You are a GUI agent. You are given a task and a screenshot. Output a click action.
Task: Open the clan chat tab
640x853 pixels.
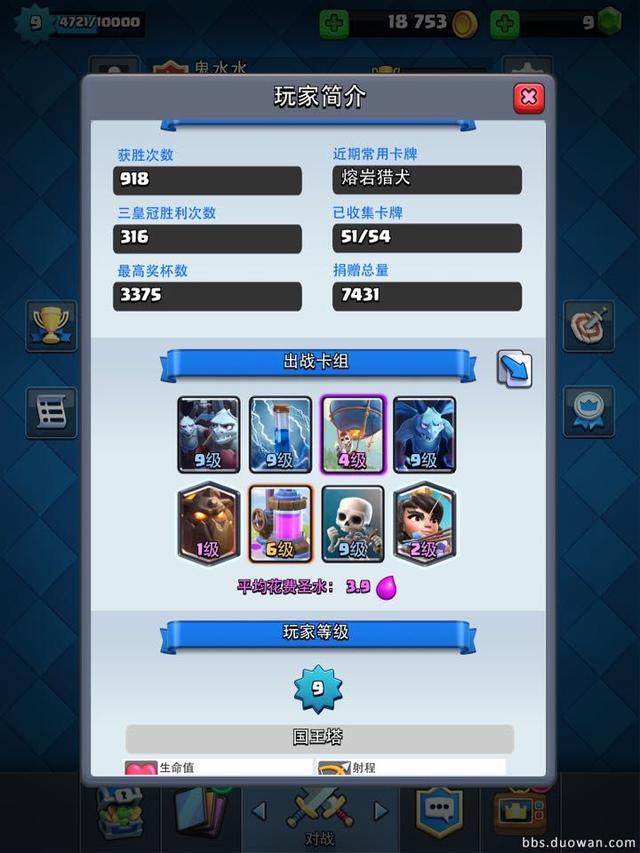(440, 810)
